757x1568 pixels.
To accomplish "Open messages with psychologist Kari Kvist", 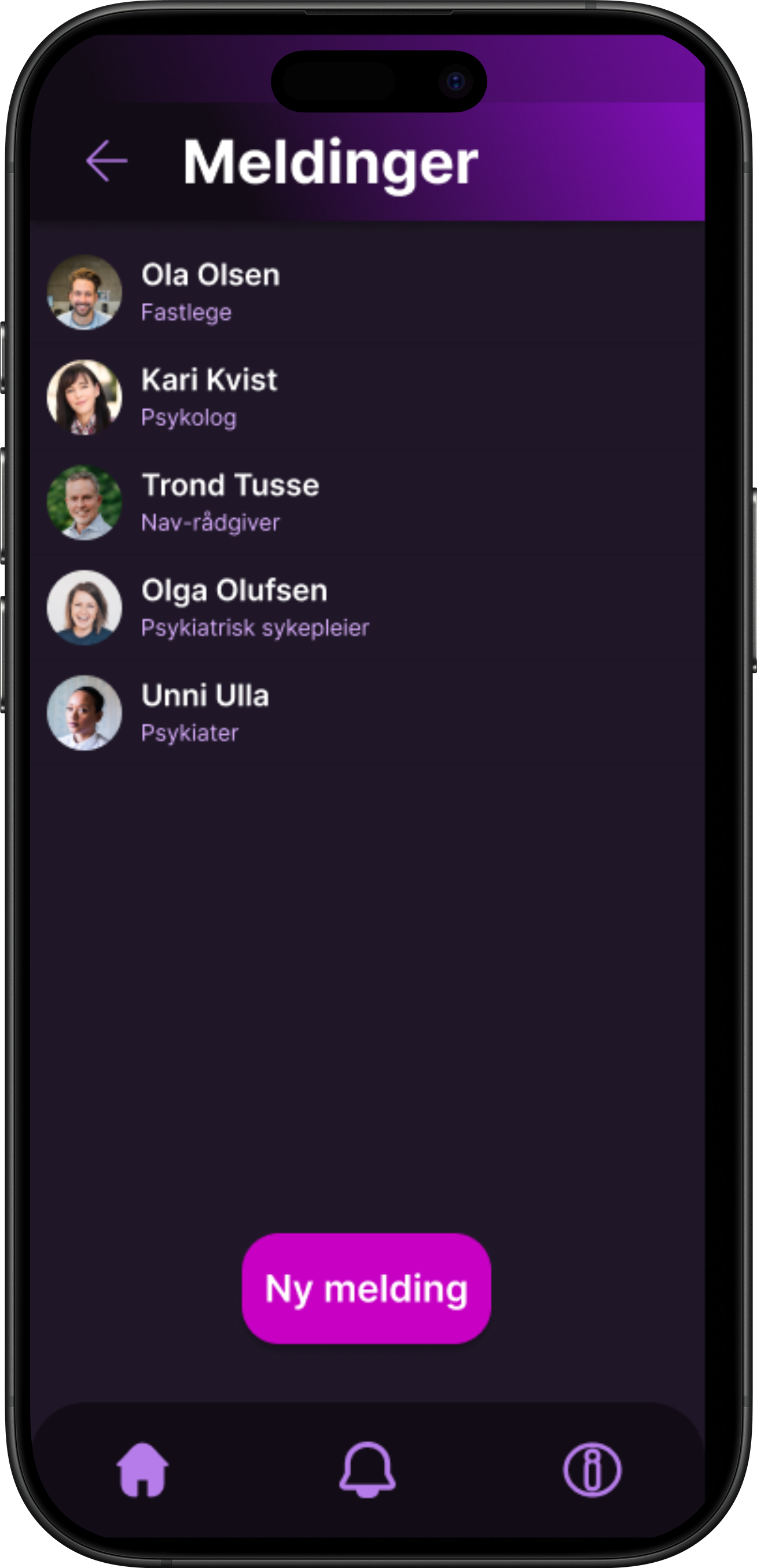I will click(x=210, y=397).
